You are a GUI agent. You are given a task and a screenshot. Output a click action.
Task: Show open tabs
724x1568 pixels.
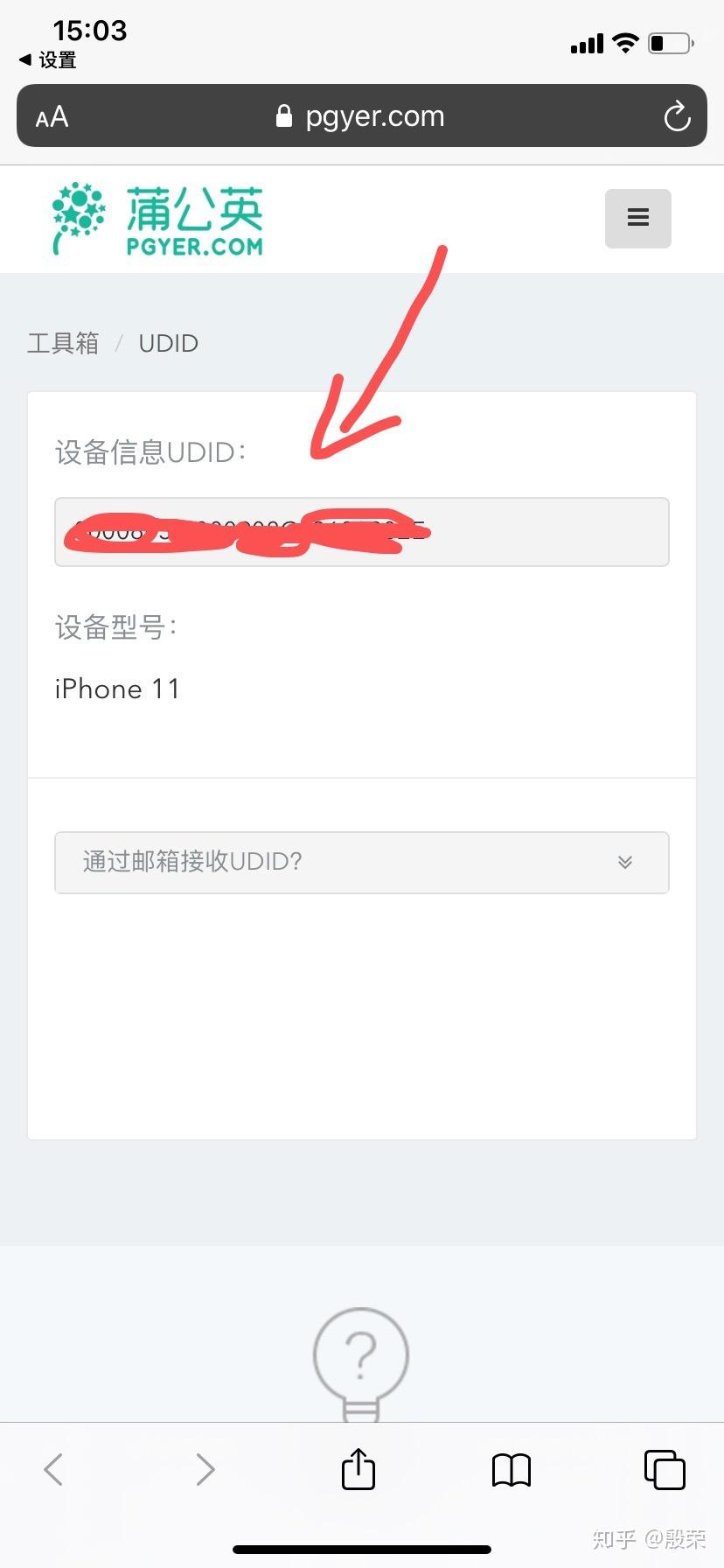coord(664,1469)
